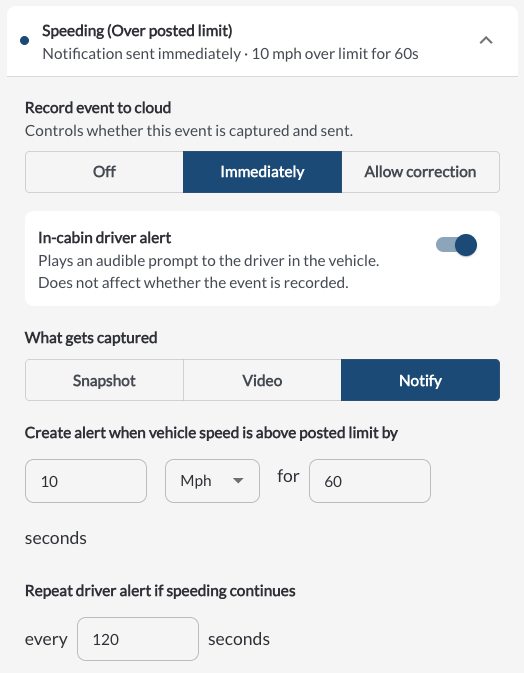
Task: Select the Immediately recording option
Action: pyautogui.click(x=262, y=172)
